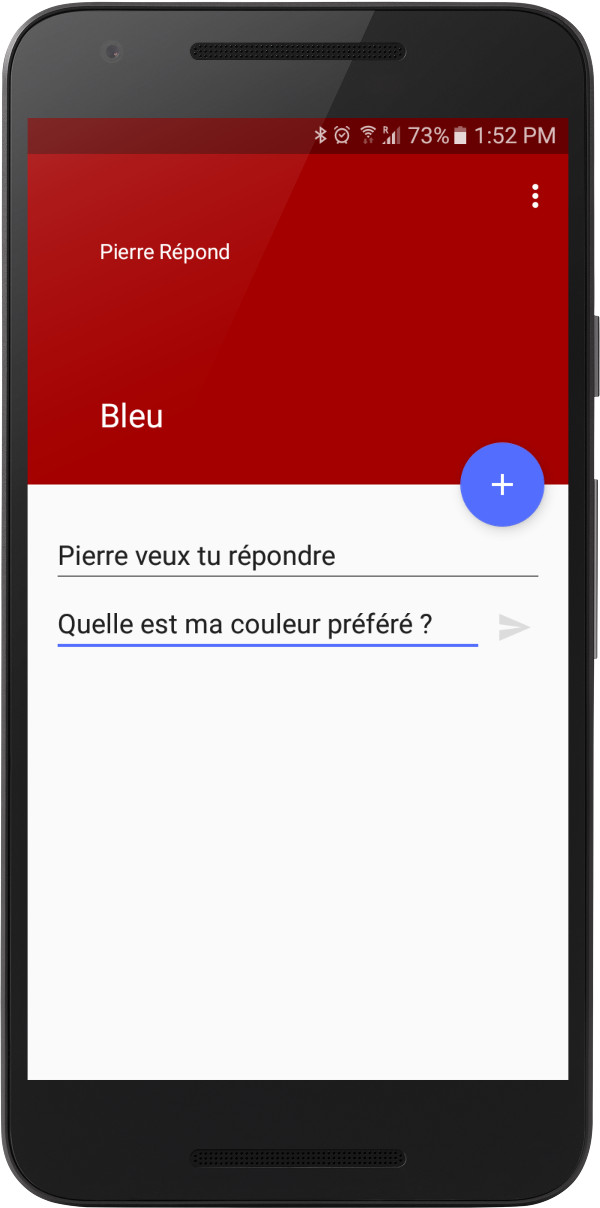Edit the 'Quelle est ma couleur préféré ?' field
Screen dimensions: 600x1208
pyautogui.click(x=268, y=625)
